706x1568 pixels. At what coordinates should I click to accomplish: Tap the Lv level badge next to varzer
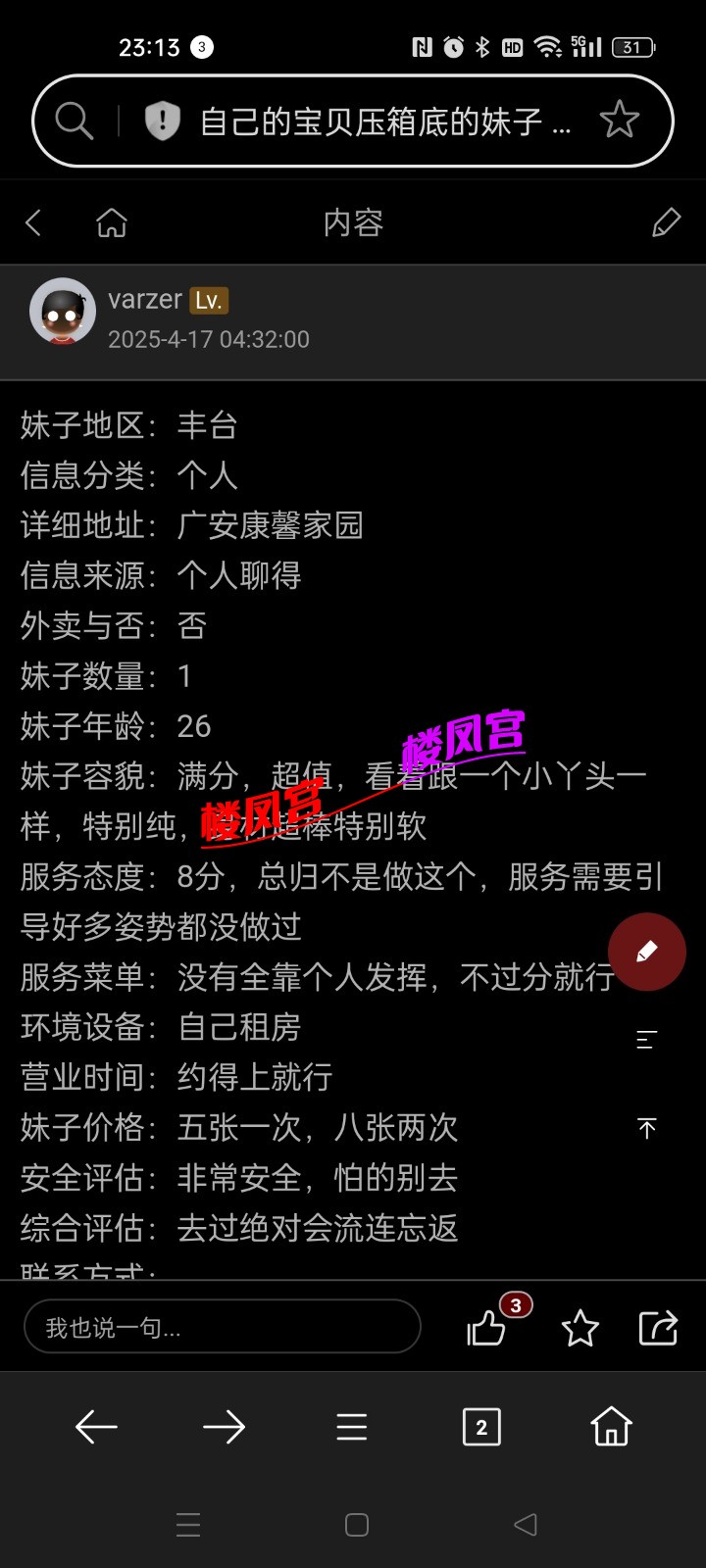coord(208,300)
